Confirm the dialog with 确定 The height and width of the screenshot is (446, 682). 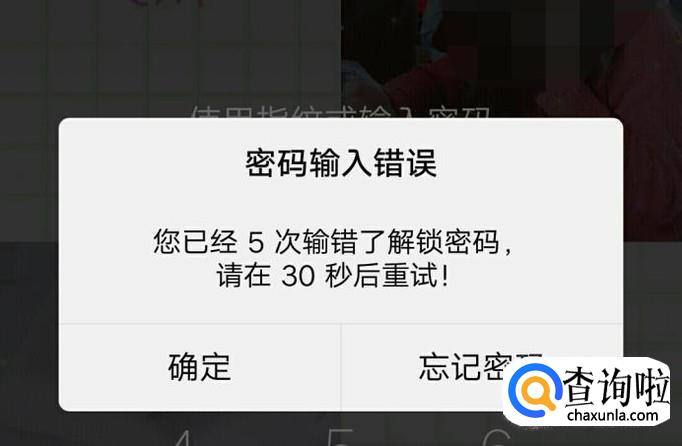[200, 367]
